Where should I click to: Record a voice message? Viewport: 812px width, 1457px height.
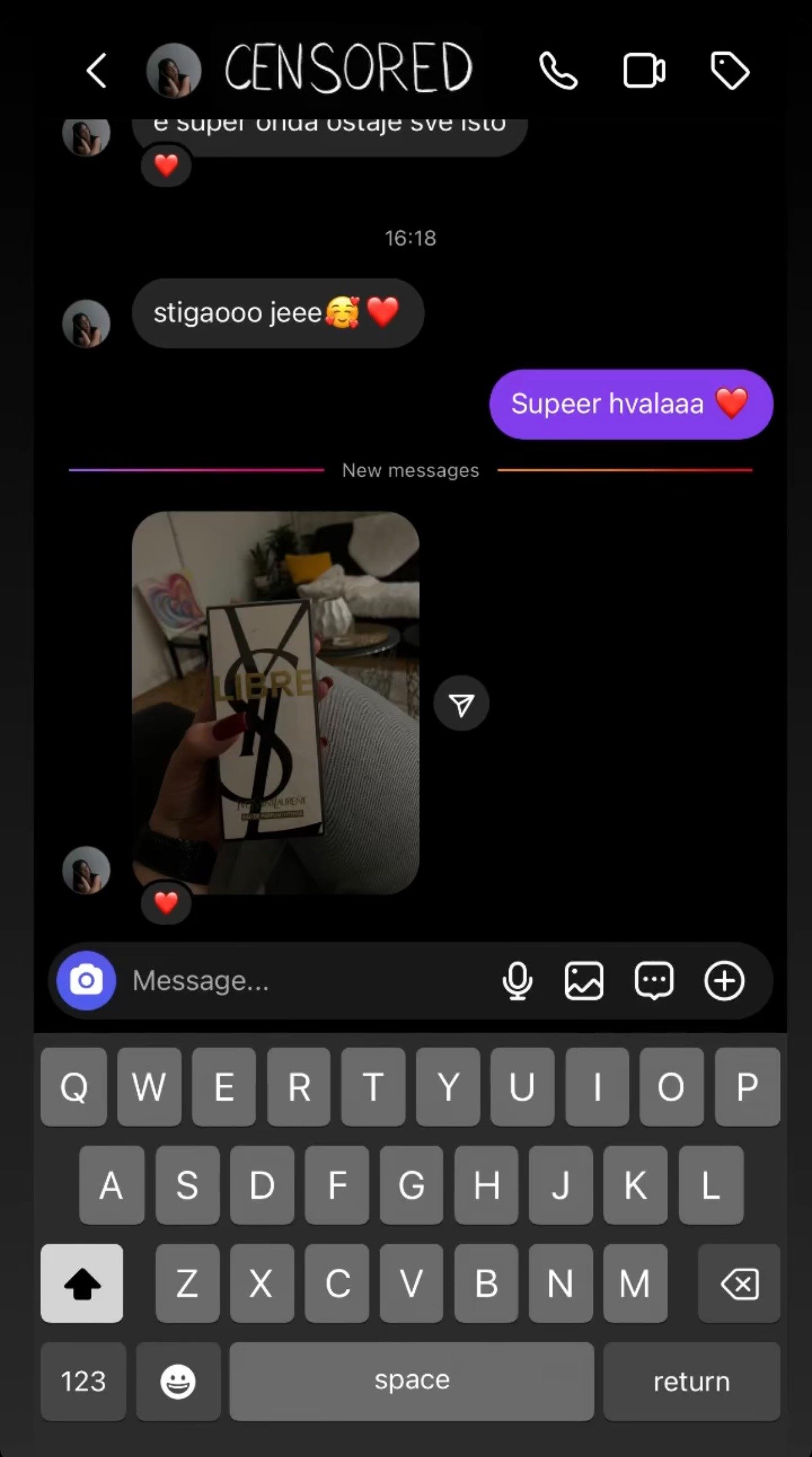pyautogui.click(x=517, y=980)
